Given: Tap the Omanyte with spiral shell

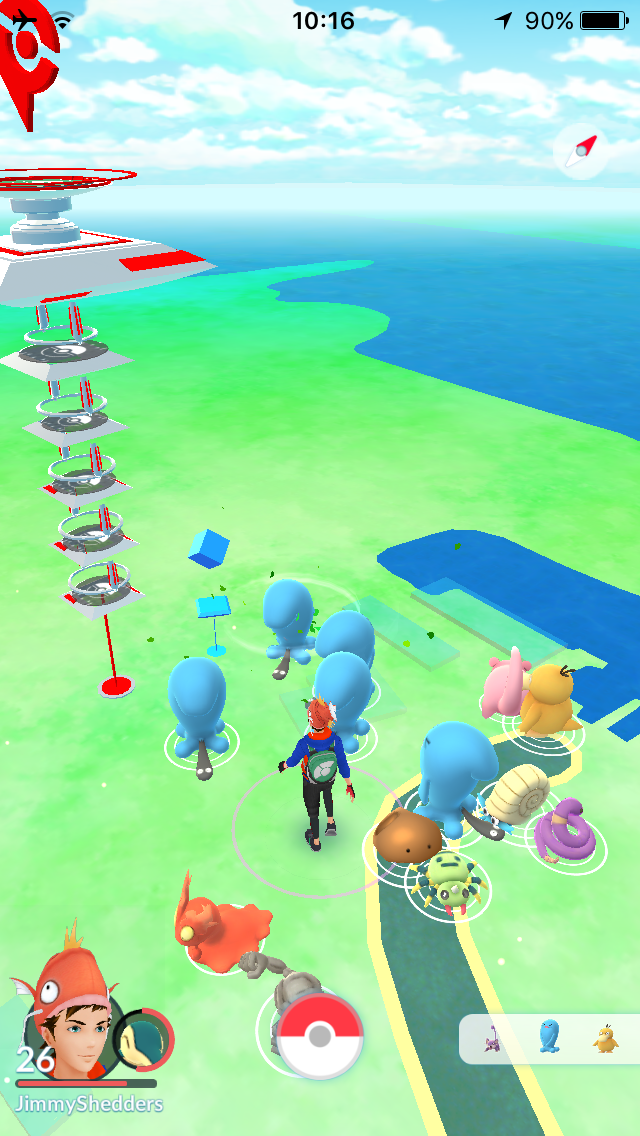Looking at the screenshot, I should (517, 796).
